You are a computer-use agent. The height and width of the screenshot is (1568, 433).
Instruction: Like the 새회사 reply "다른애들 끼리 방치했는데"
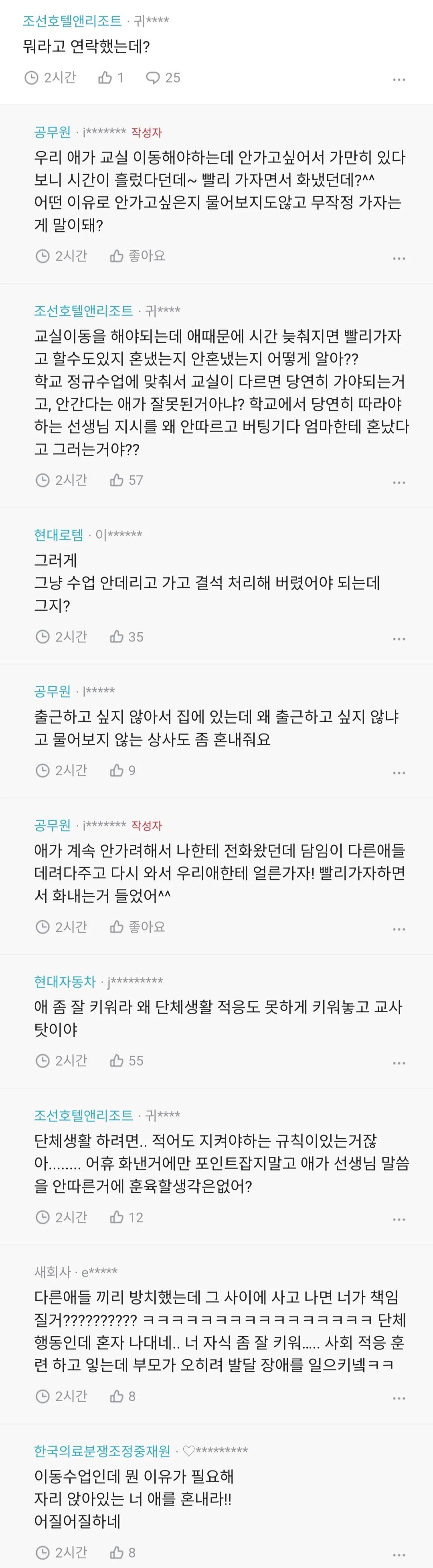(122, 1396)
